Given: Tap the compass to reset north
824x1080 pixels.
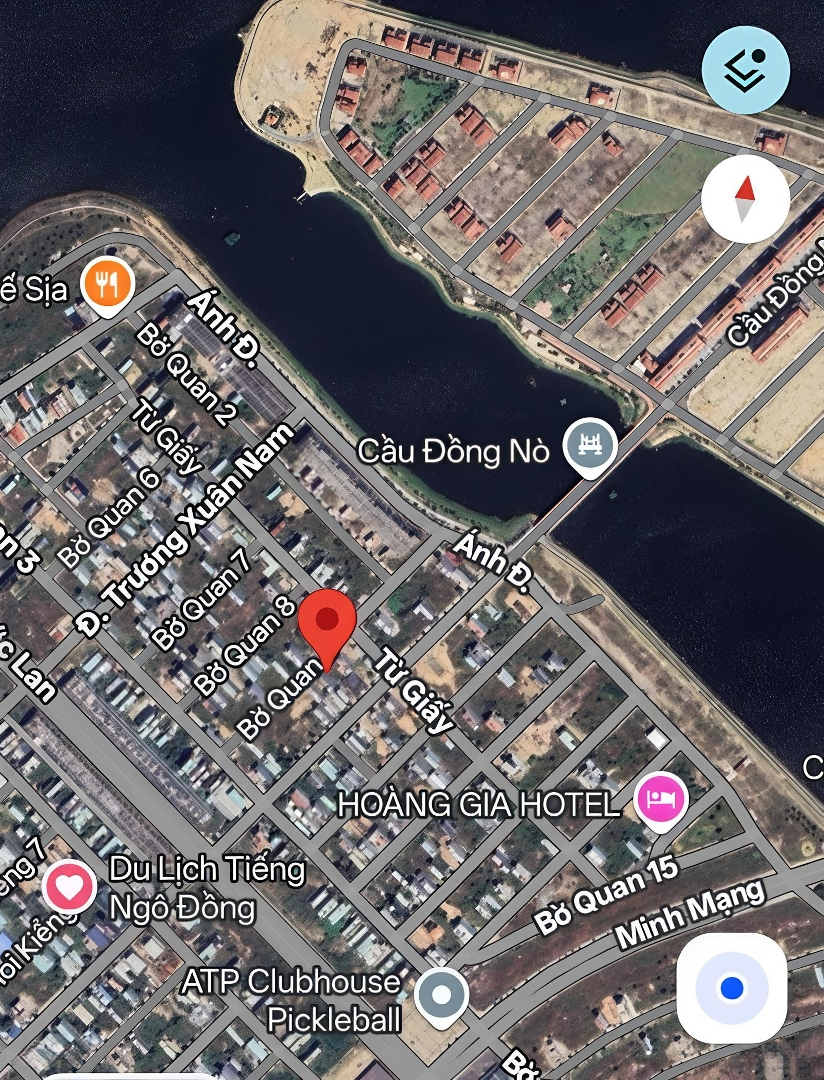Looking at the screenshot, I should pos(745,199).
